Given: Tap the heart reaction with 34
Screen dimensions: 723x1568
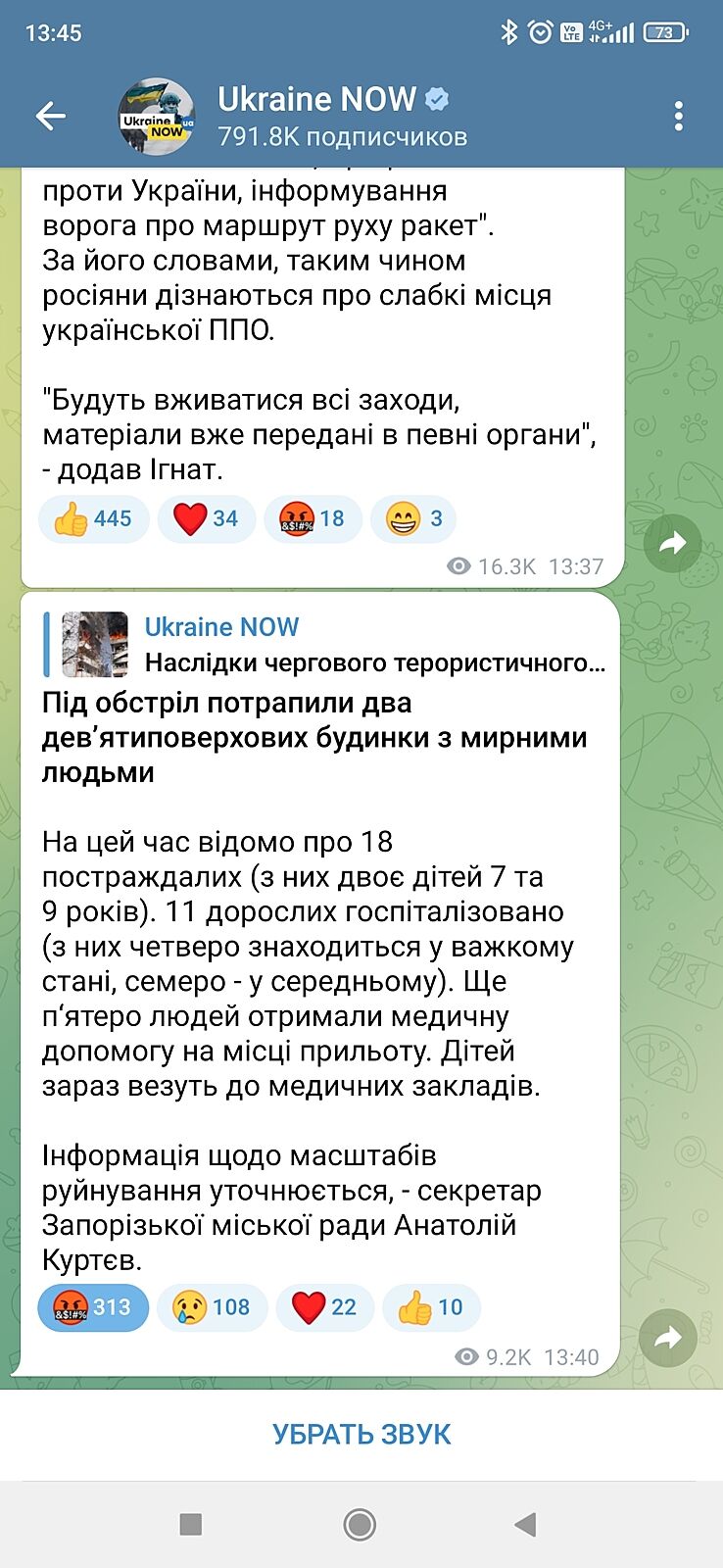Looking at the screenshot, I should point(206,518).
